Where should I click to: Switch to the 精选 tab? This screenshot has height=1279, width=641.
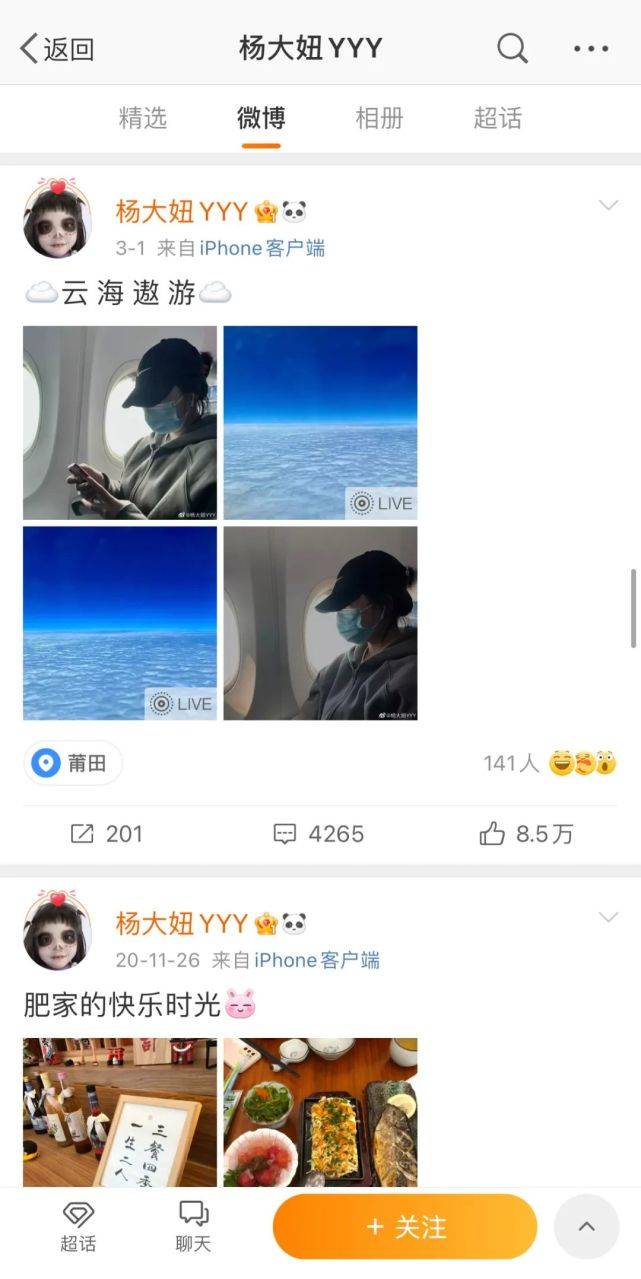click(x=143, y=118)
